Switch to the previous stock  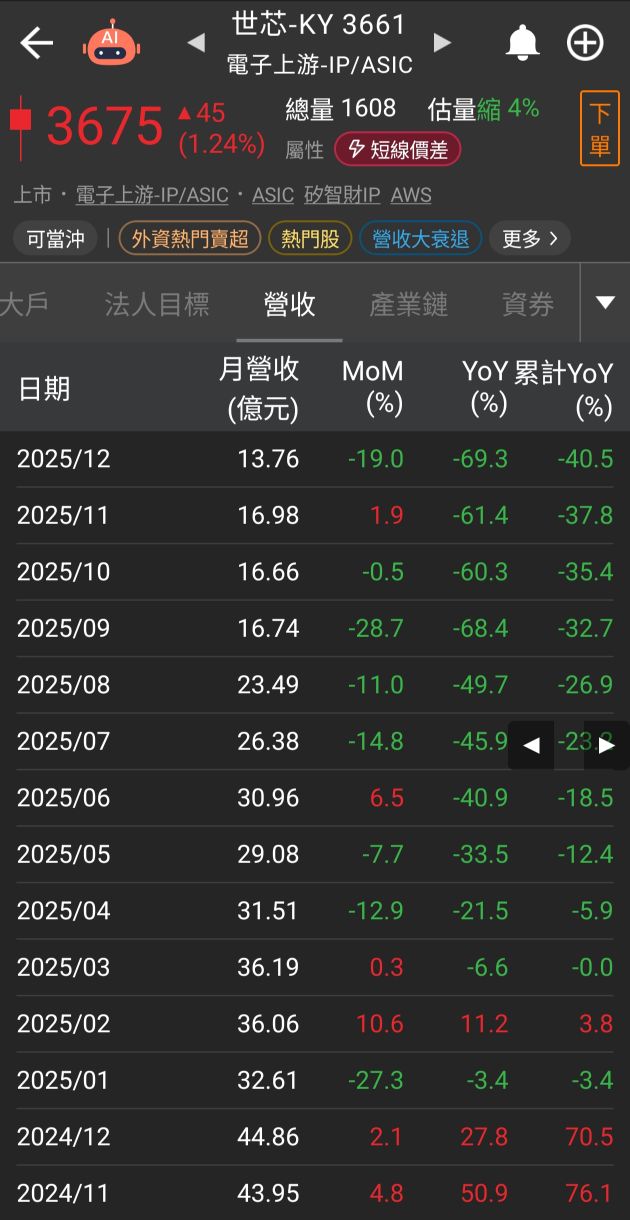point(196,43)
